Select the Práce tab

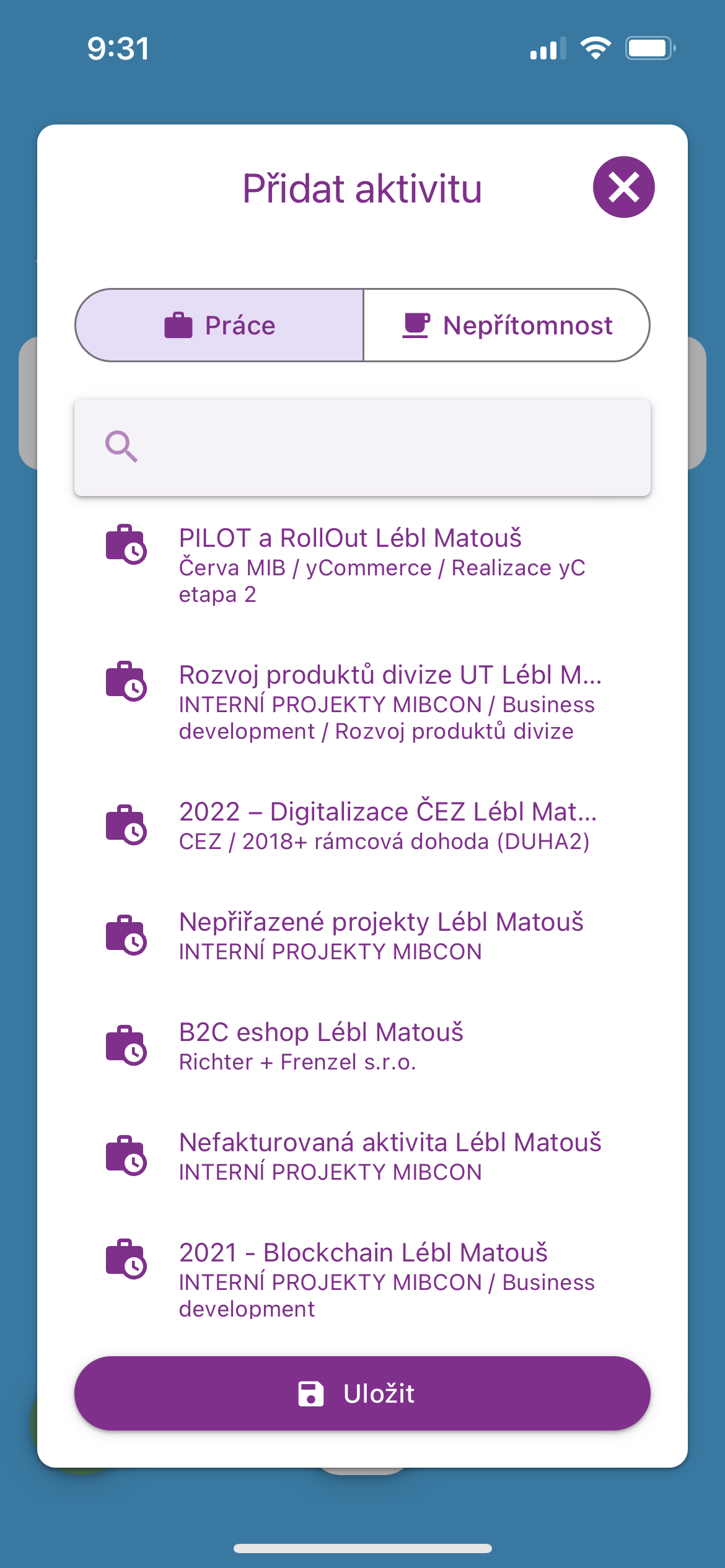(218, 324)
